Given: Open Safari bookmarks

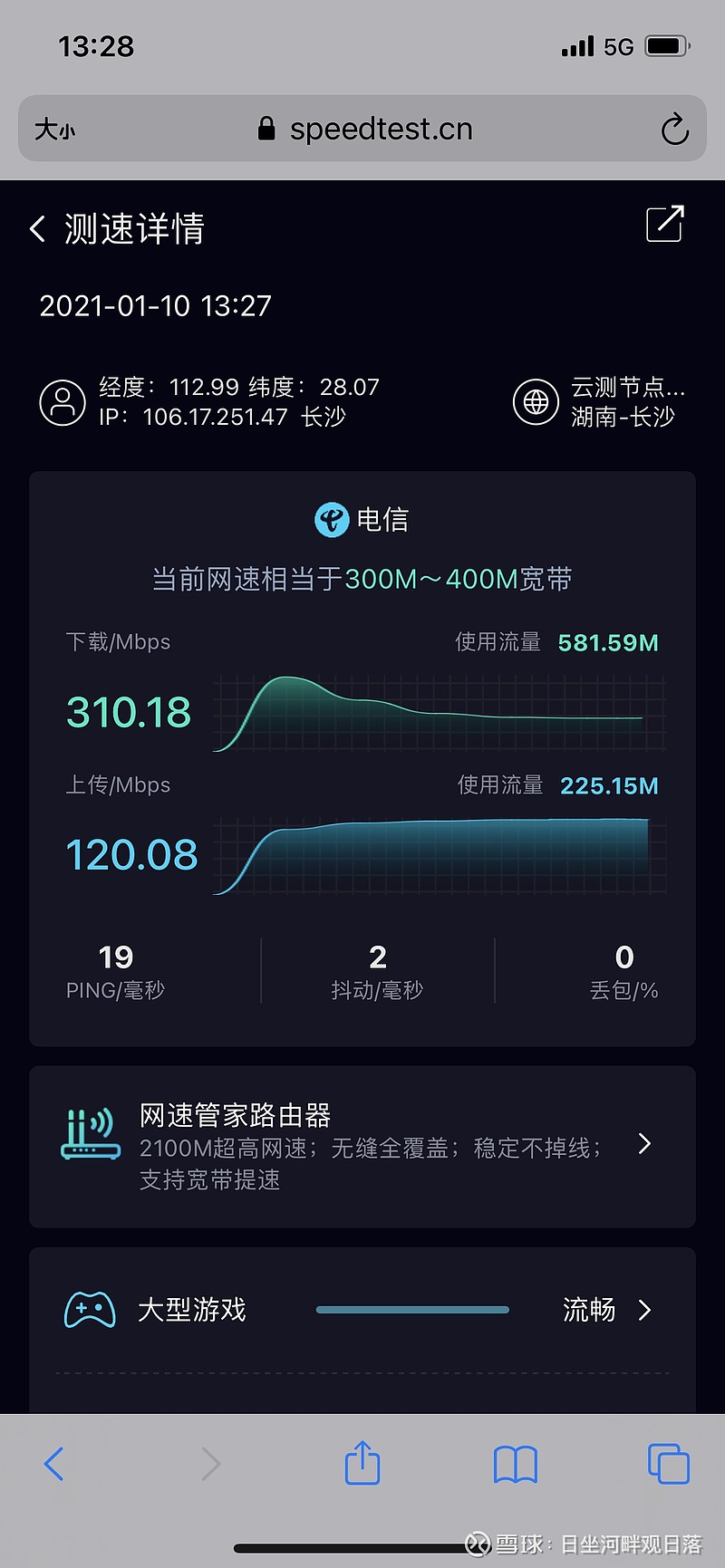Looking at the screenshot, I should pyautogui.click(x=516, y=1464).
